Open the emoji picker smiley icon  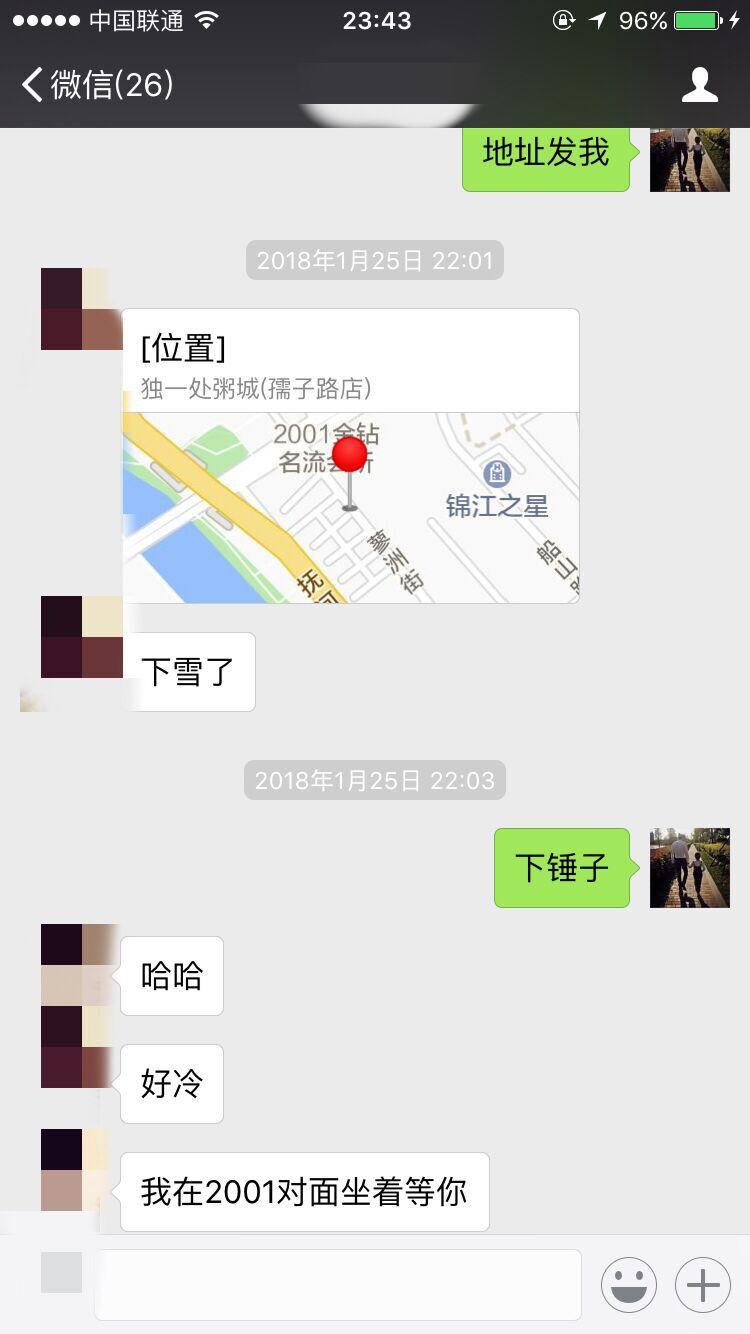coord(628,1285)
